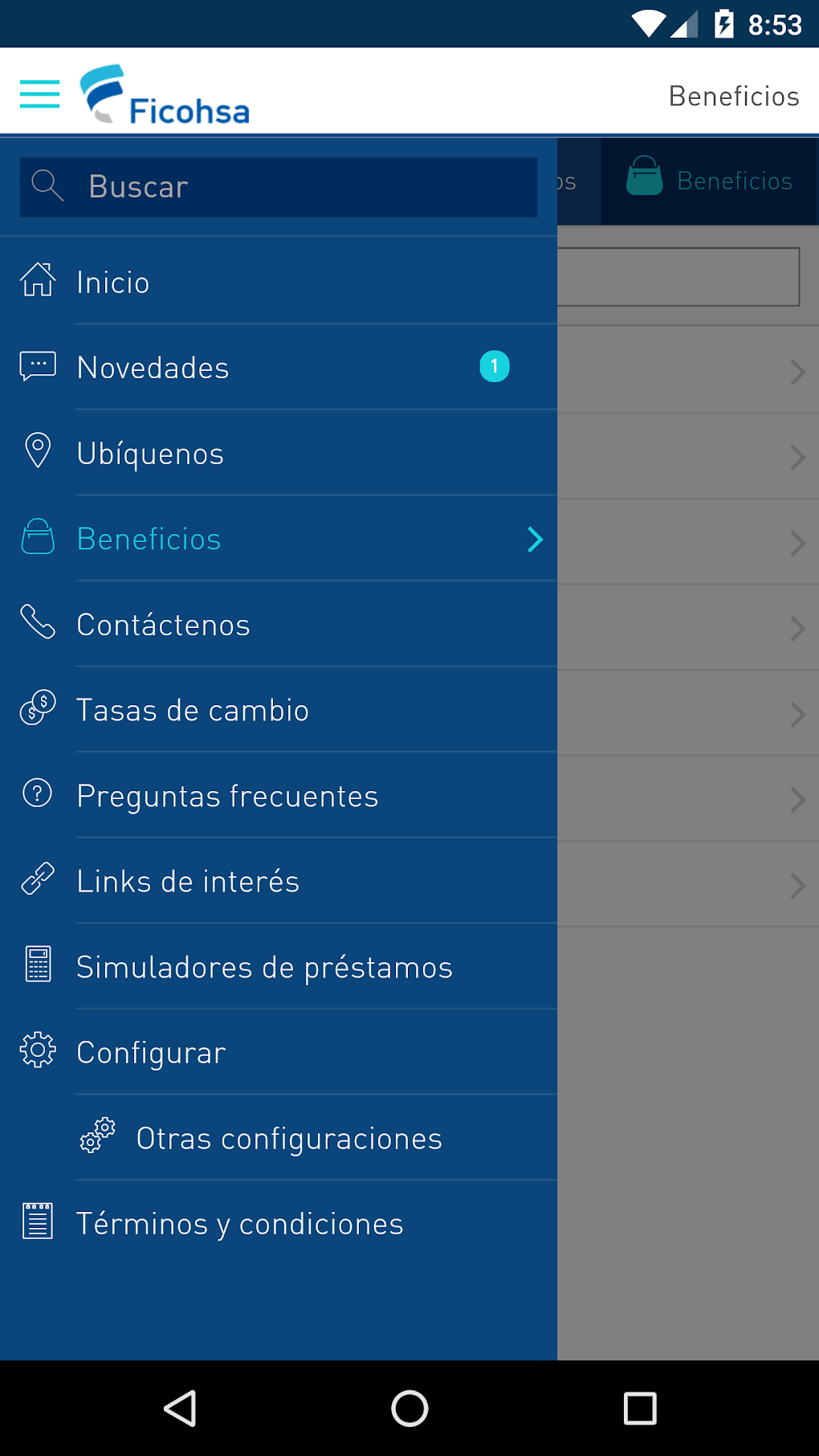Tap the Contáctenos phone icon

click(x=37, y=623)
